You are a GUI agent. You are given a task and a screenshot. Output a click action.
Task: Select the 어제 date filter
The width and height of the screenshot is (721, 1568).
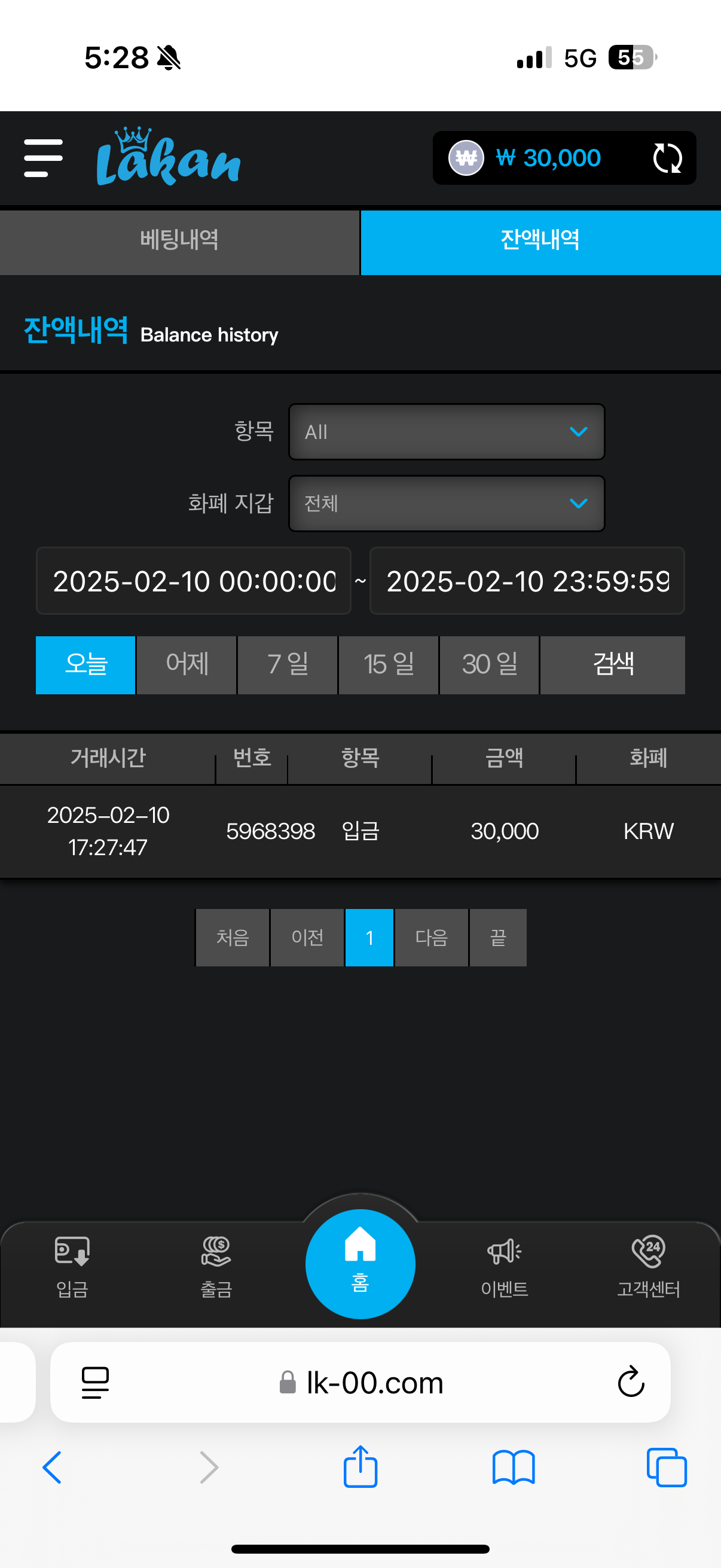(x=187, y=664)
